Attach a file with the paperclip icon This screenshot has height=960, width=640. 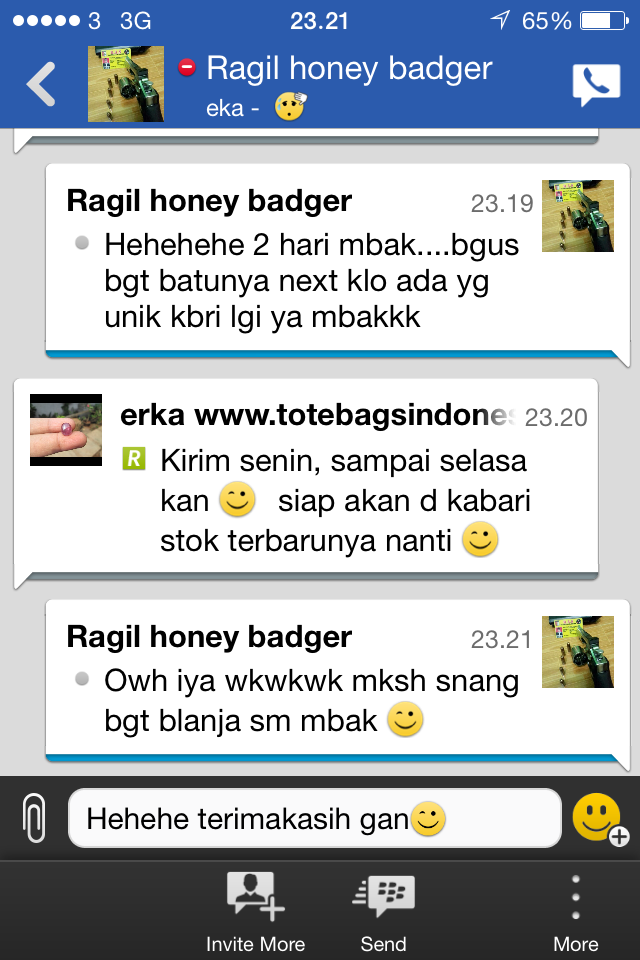click(33, 820)
